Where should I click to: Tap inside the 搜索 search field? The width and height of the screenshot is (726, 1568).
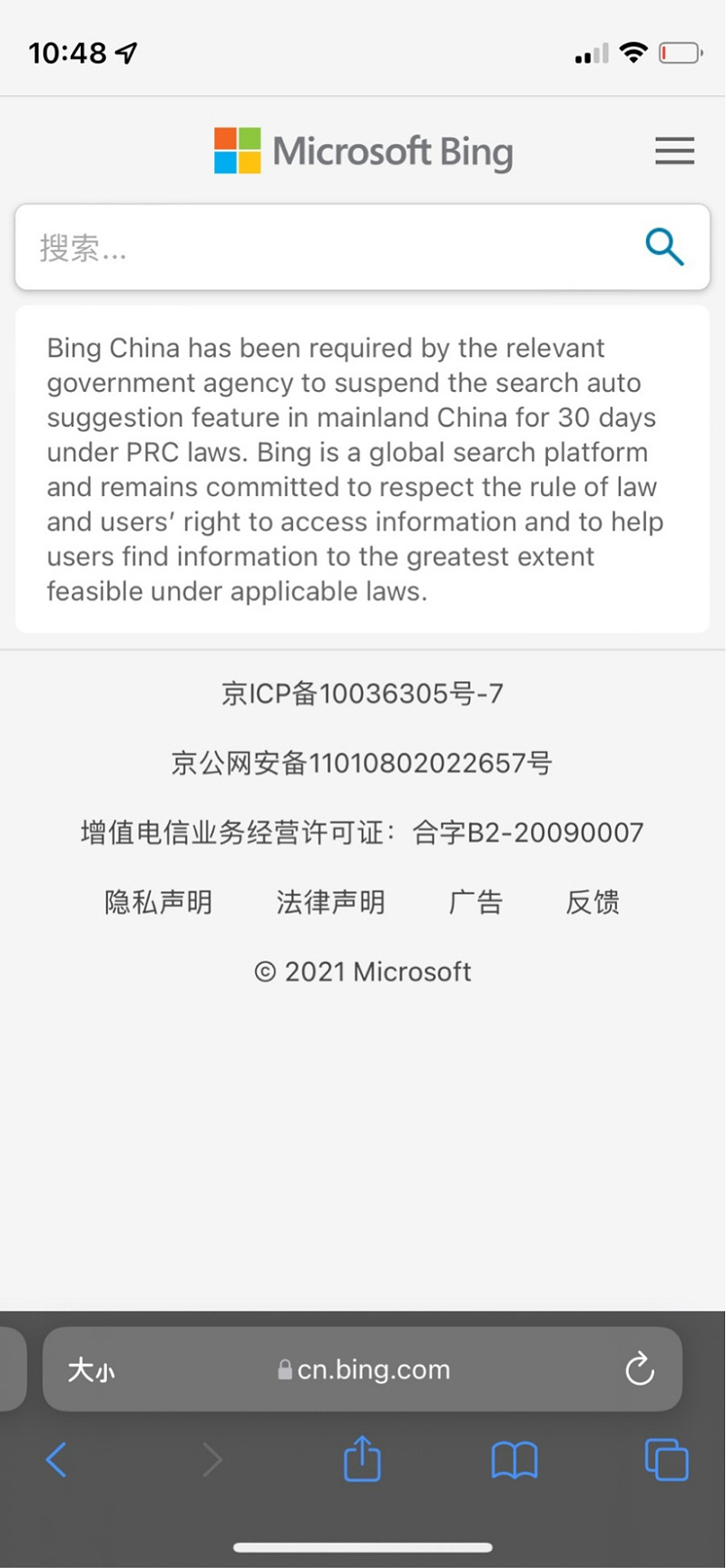272,247
